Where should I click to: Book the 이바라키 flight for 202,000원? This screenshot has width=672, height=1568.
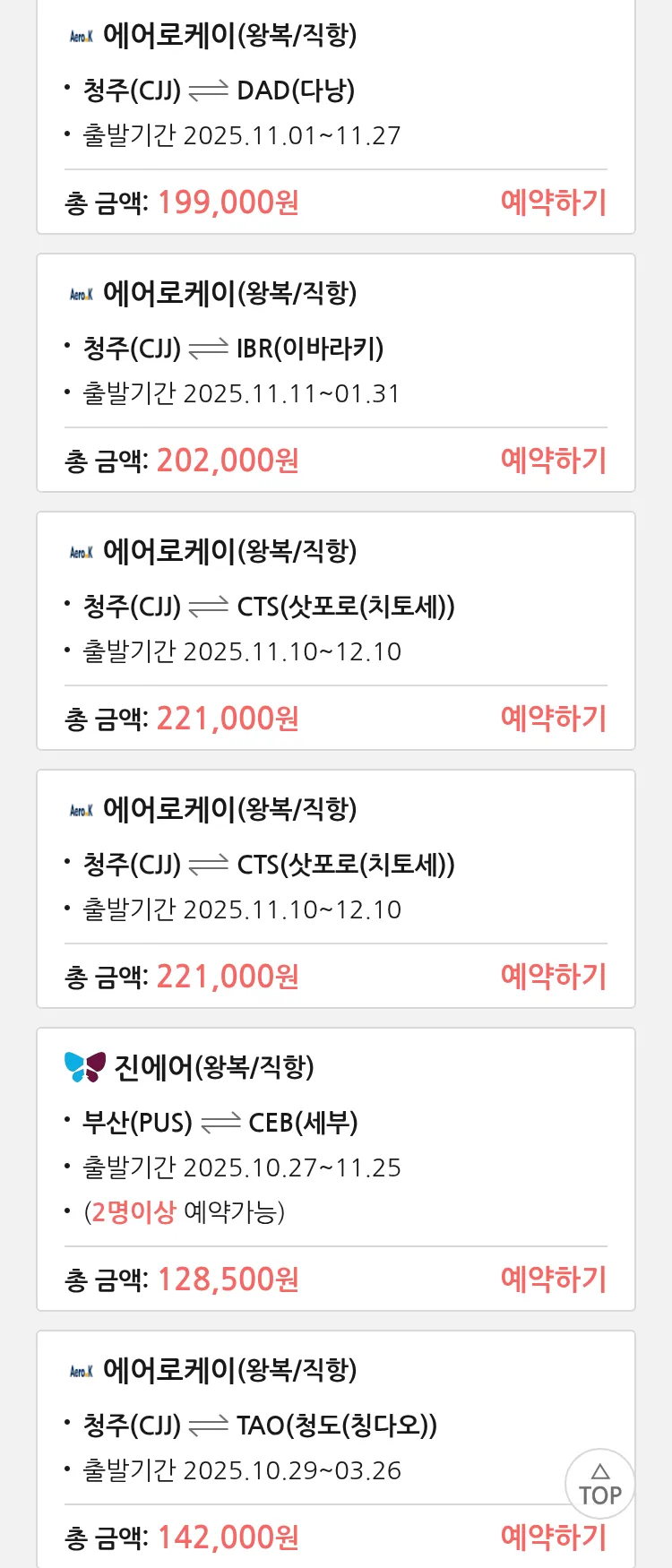tap(553, 461)
